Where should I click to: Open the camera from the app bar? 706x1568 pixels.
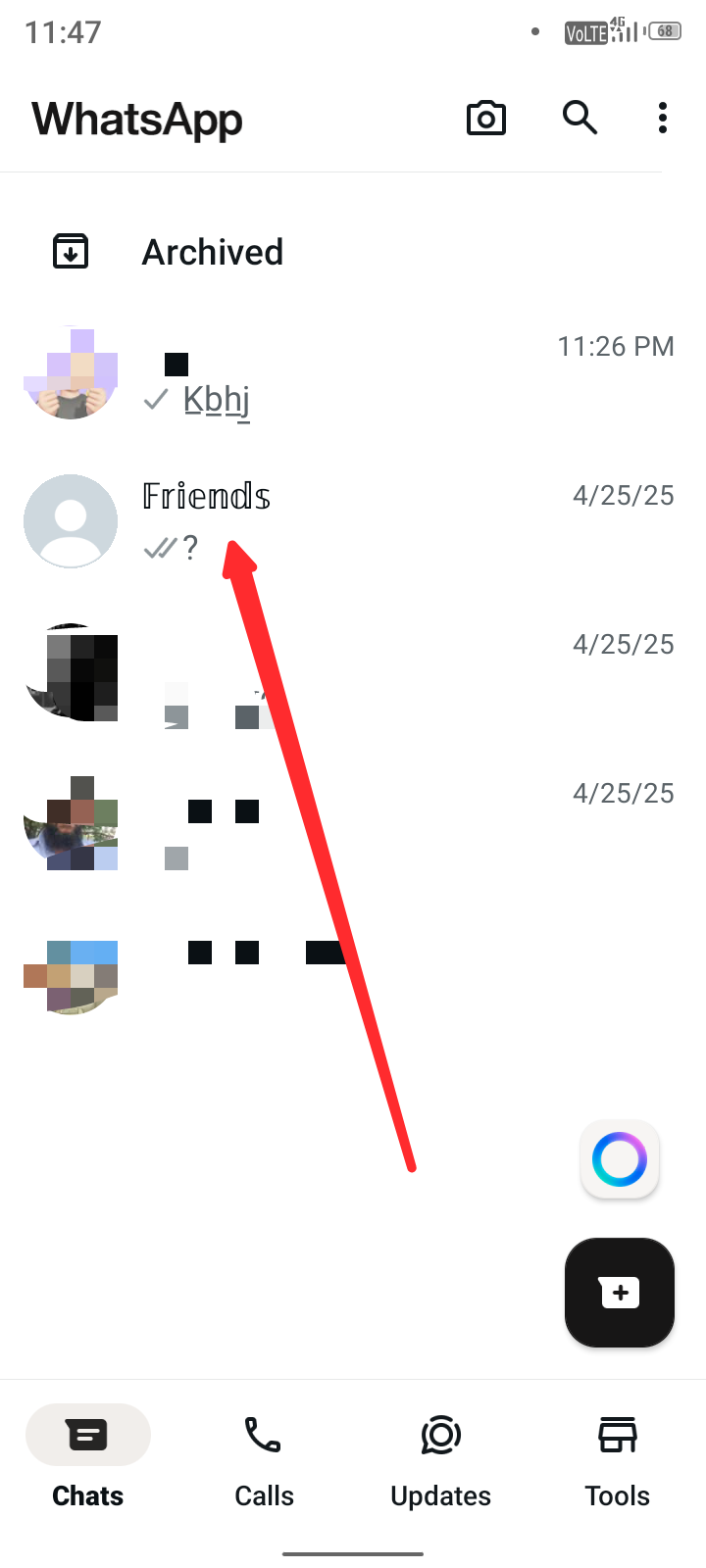485,119
